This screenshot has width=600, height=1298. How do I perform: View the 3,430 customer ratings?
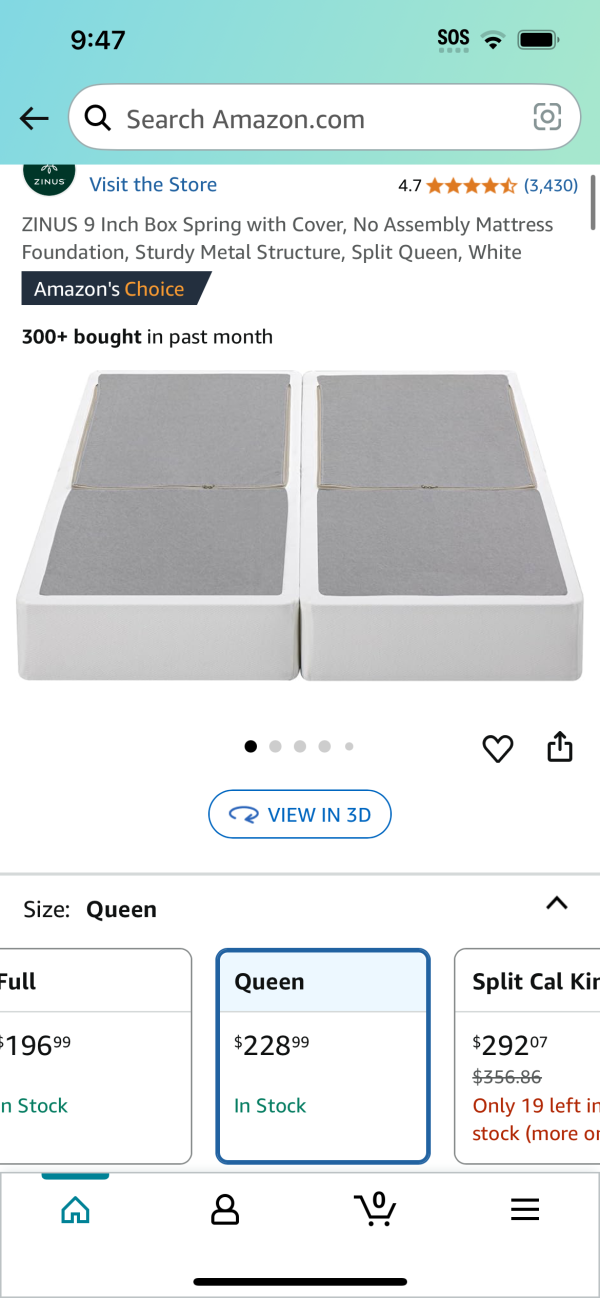click(551, 185)
